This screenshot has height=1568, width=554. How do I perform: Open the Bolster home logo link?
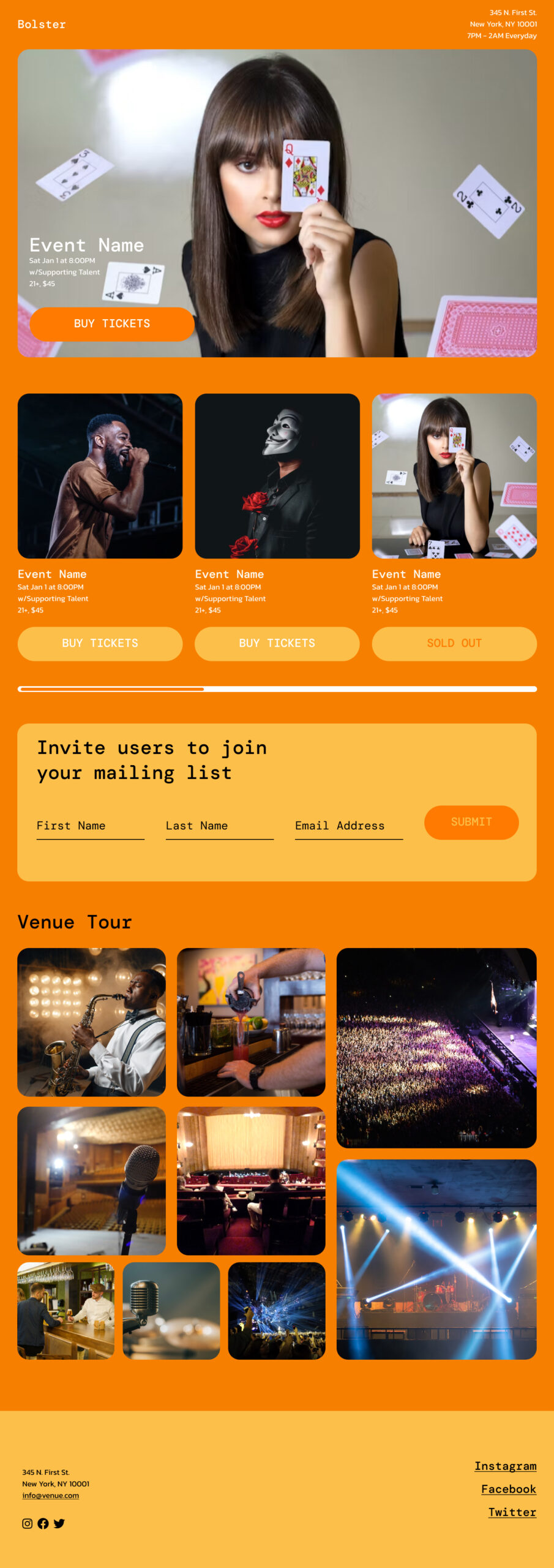point(42,24)
